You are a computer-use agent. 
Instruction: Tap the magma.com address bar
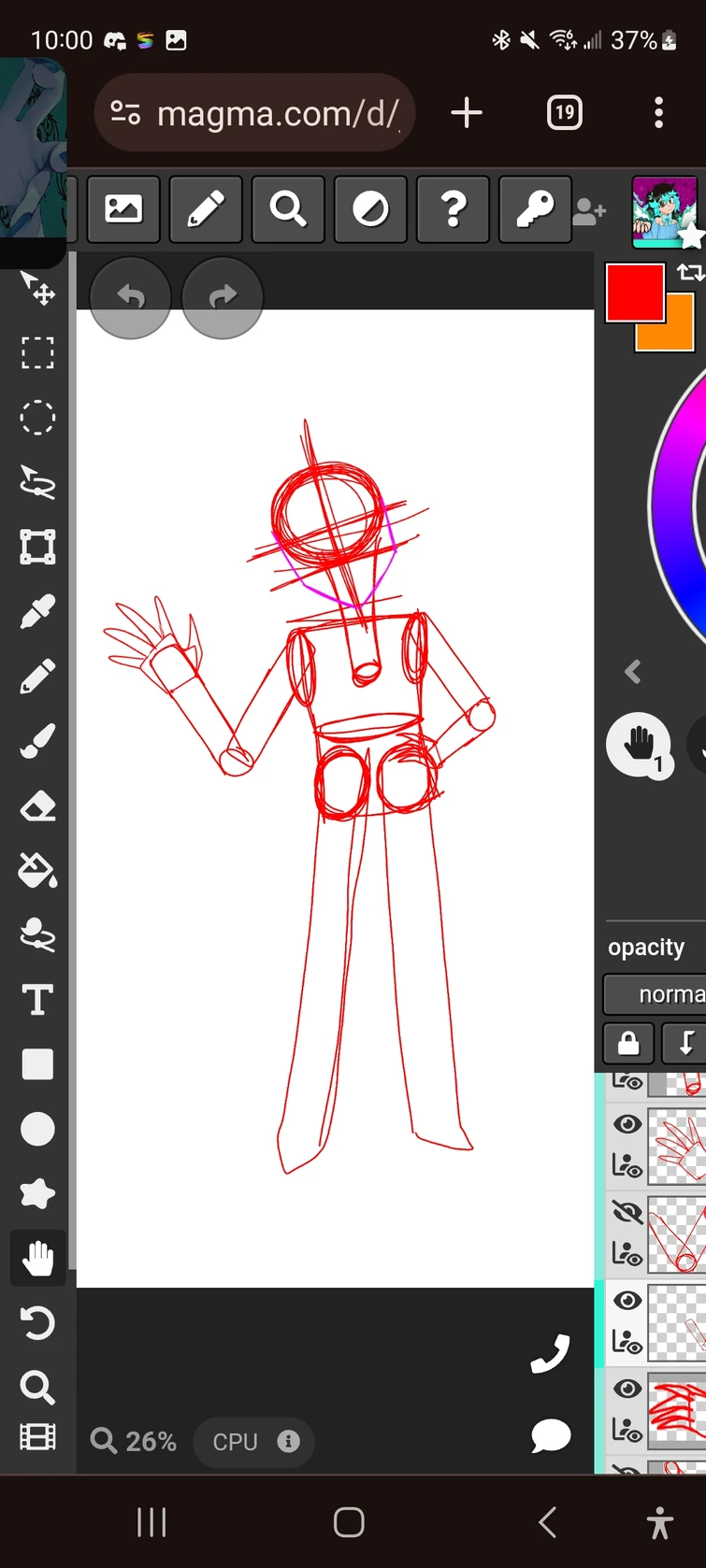click(x=253, y=112)
